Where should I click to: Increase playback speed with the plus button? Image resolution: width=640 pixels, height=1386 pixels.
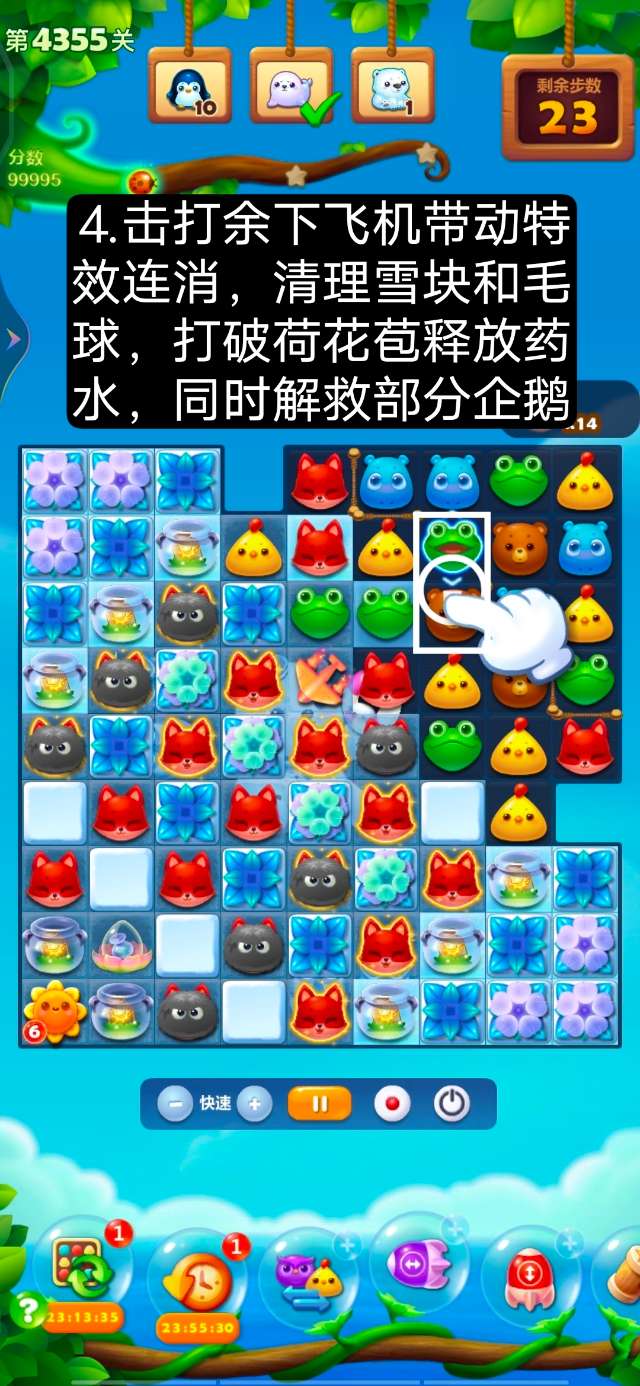[x=255, y=1104]
